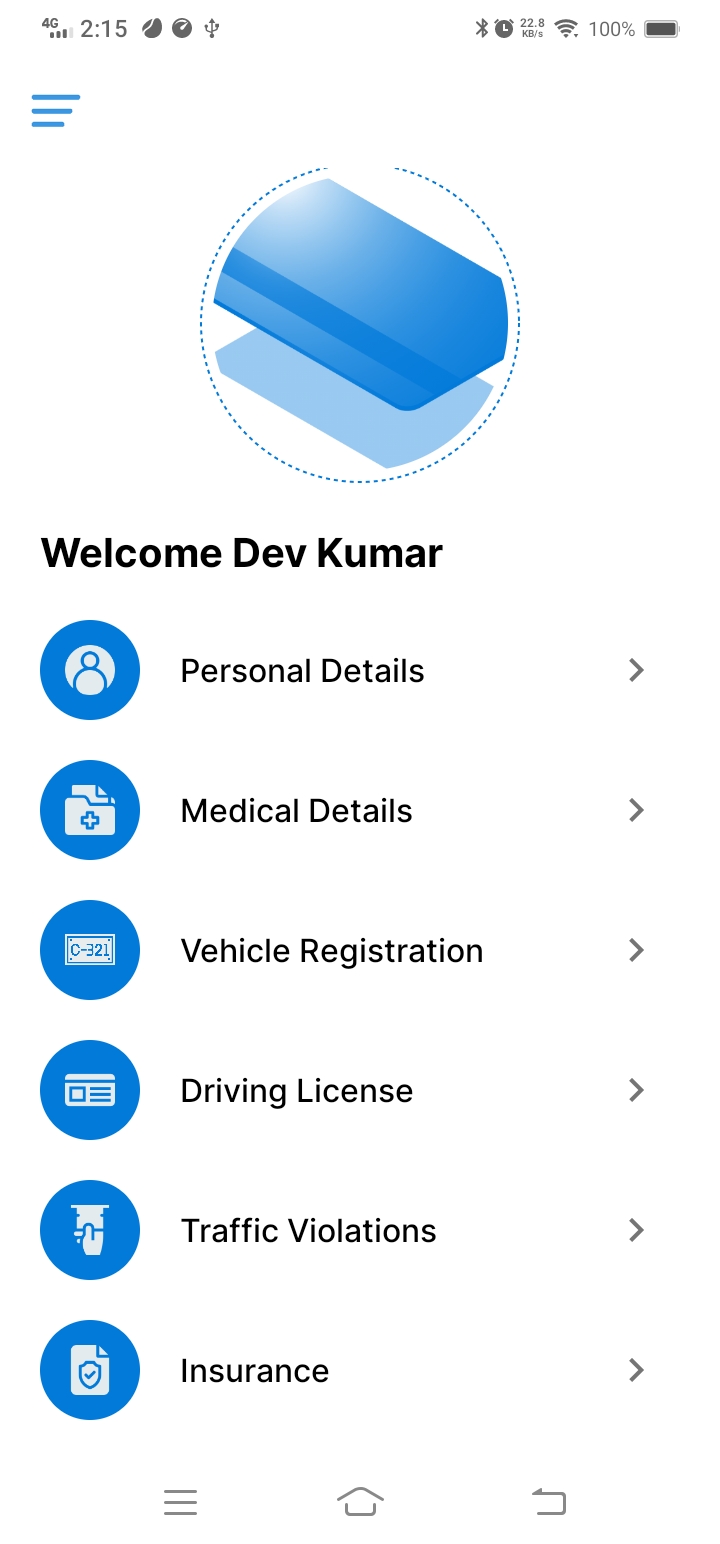Select the Personal Details person icon
This screenshot has width=720, height=1544.
(x=90, y=670)
